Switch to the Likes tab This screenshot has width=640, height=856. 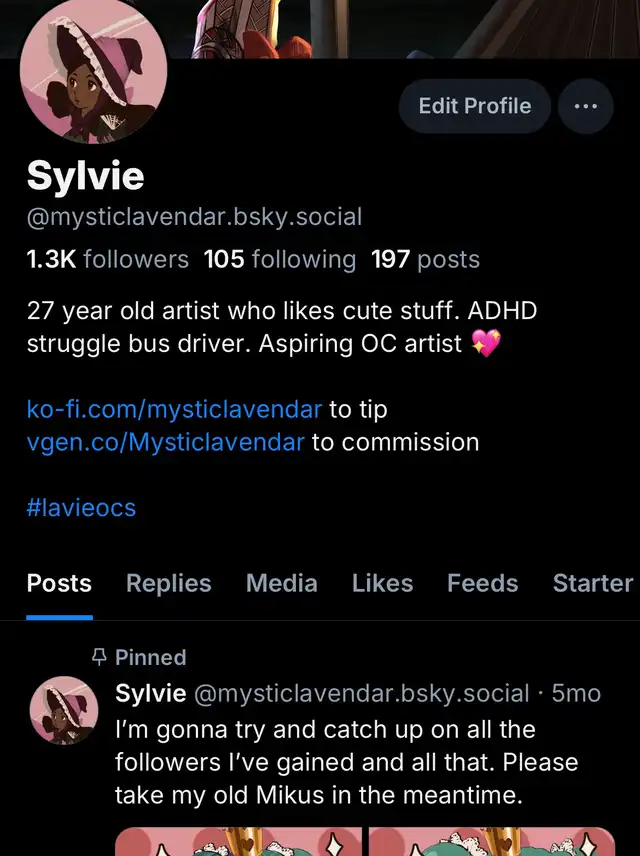(382, 583)
